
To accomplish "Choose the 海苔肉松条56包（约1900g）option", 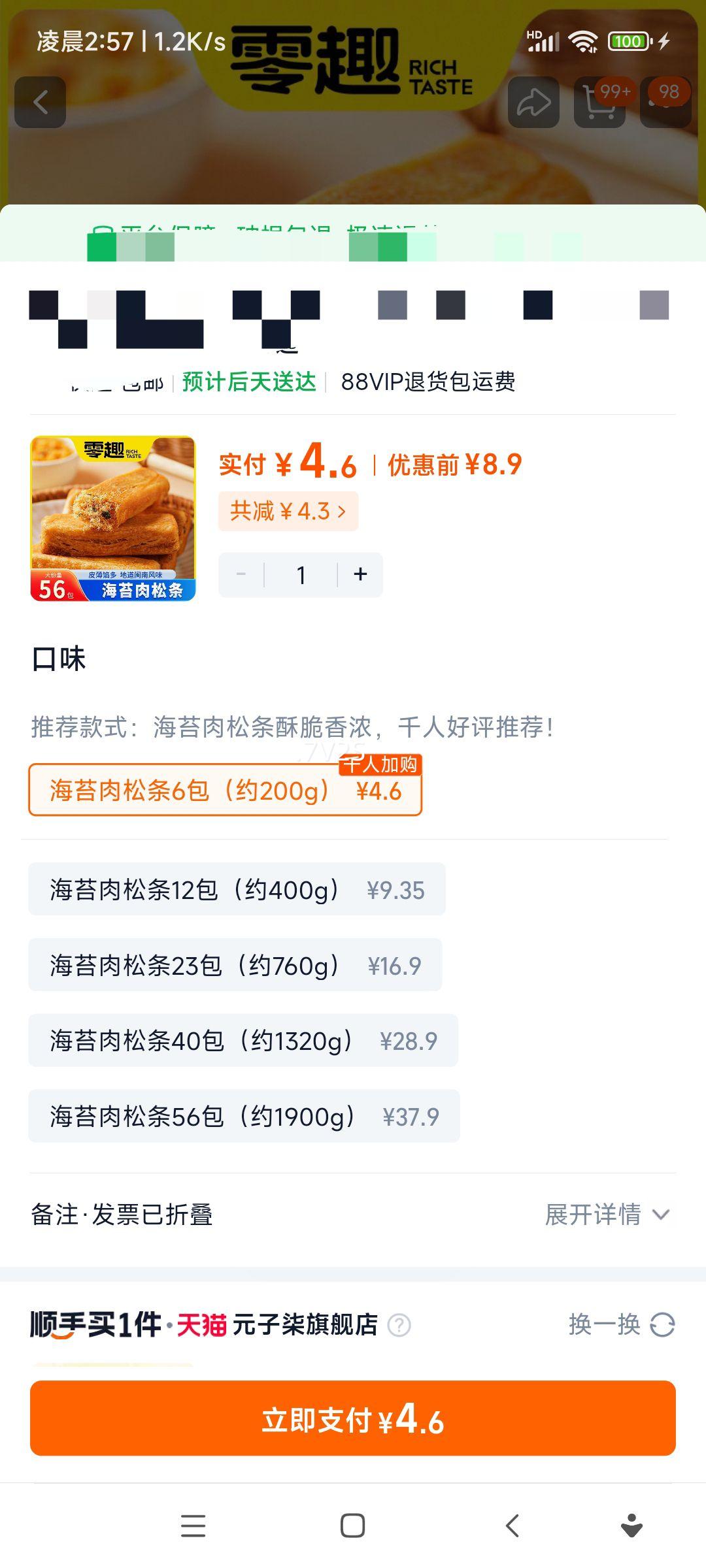I will (x=244, y=1116).
